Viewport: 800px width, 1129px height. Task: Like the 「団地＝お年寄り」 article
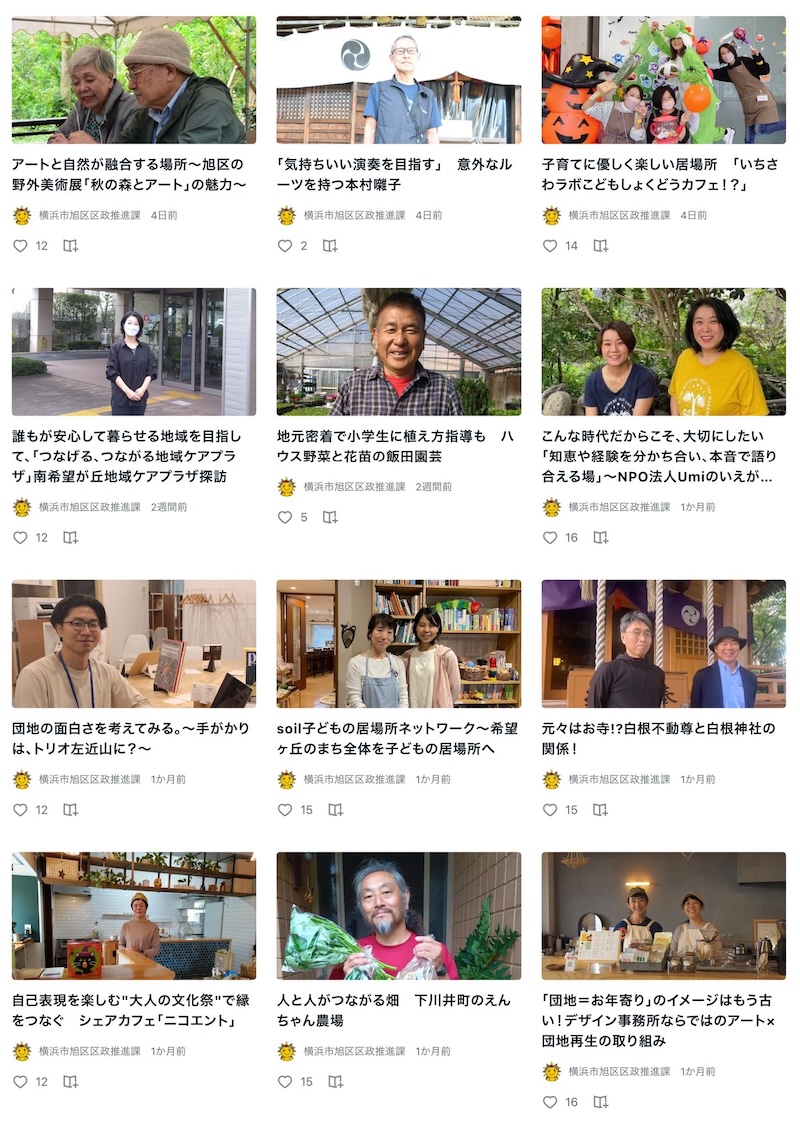(550, 1101)
